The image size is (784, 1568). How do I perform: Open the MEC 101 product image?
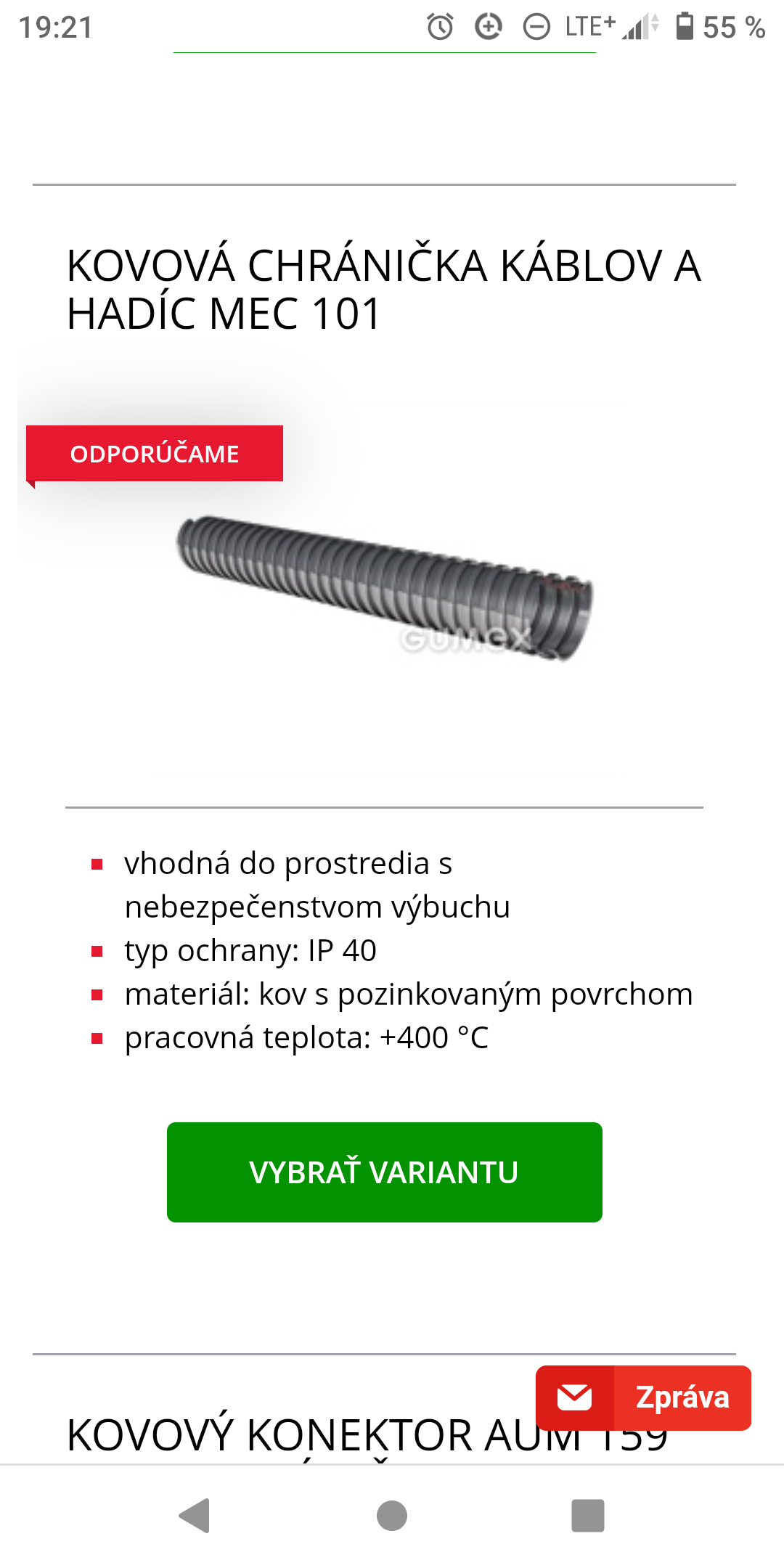coord(385,588)
